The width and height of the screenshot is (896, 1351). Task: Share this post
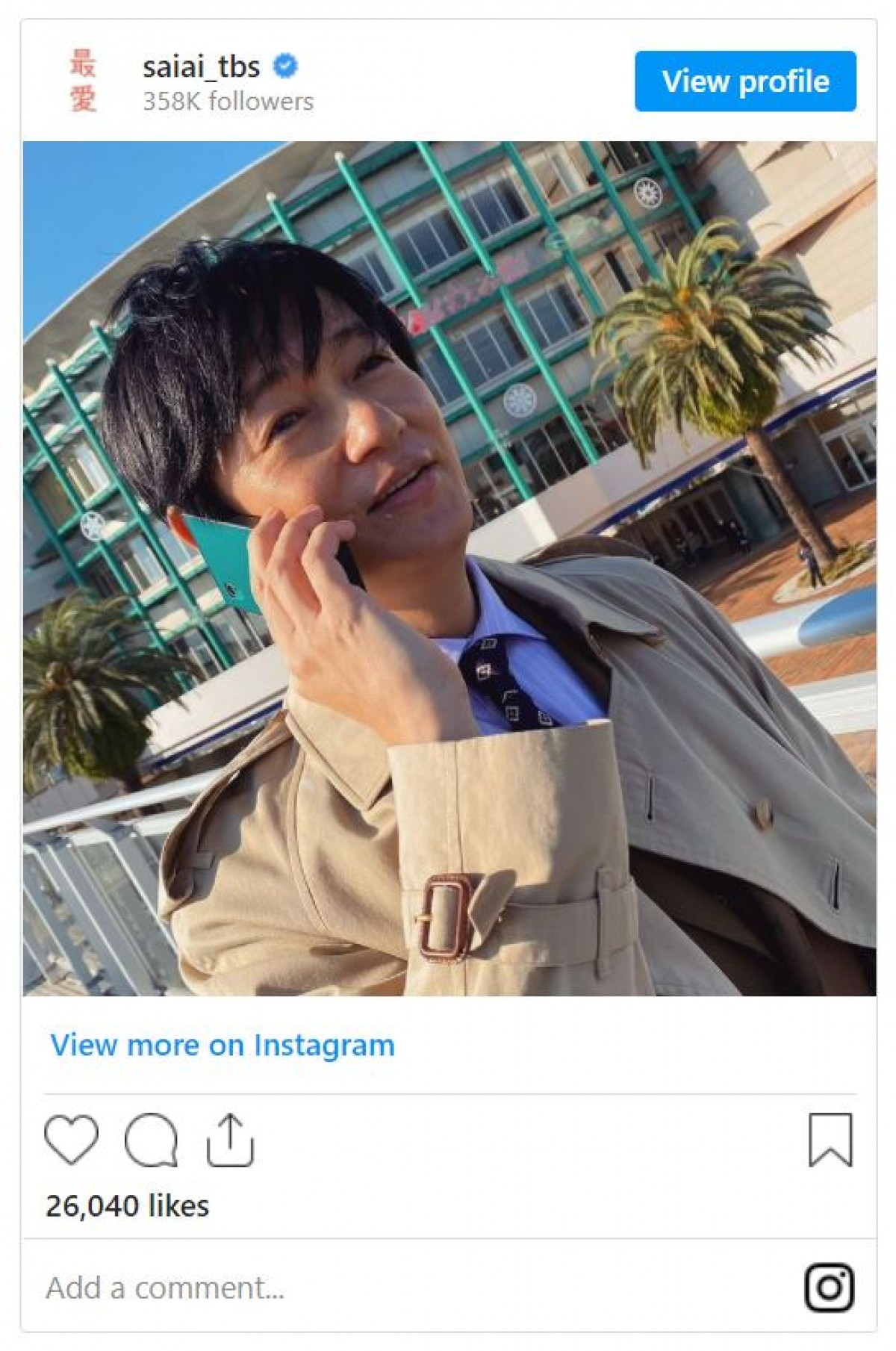point(230,1140)
